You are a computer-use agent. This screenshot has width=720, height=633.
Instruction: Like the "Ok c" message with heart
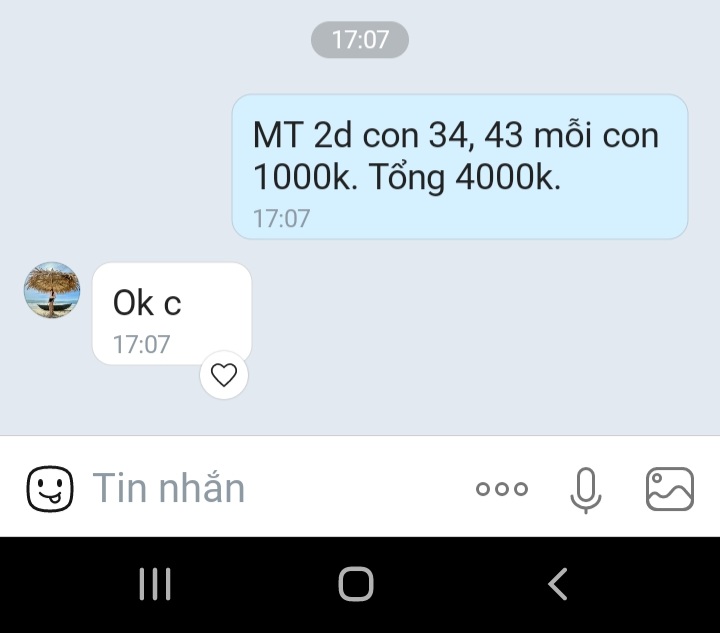[224, 375]
